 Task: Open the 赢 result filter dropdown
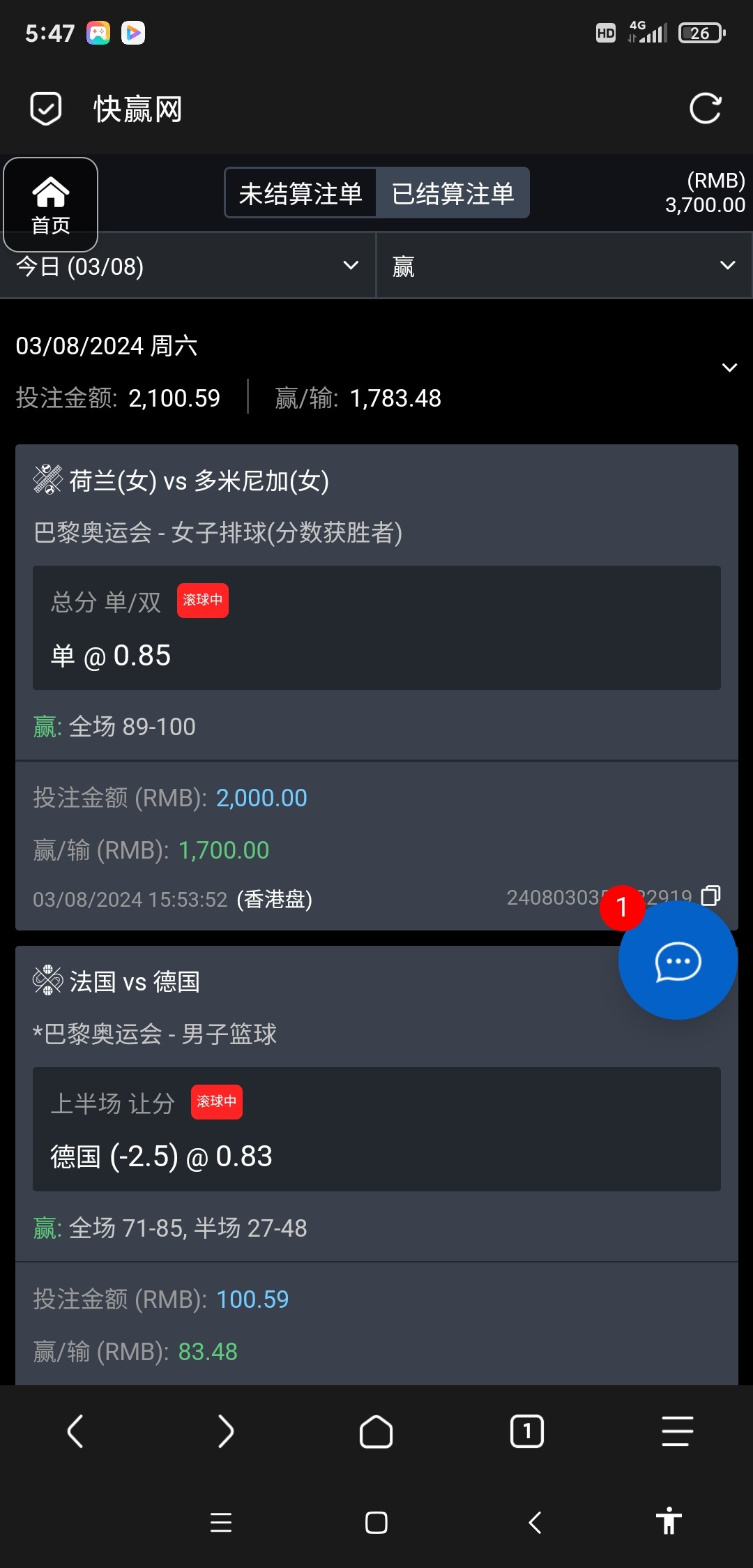(x=563, y=266)
